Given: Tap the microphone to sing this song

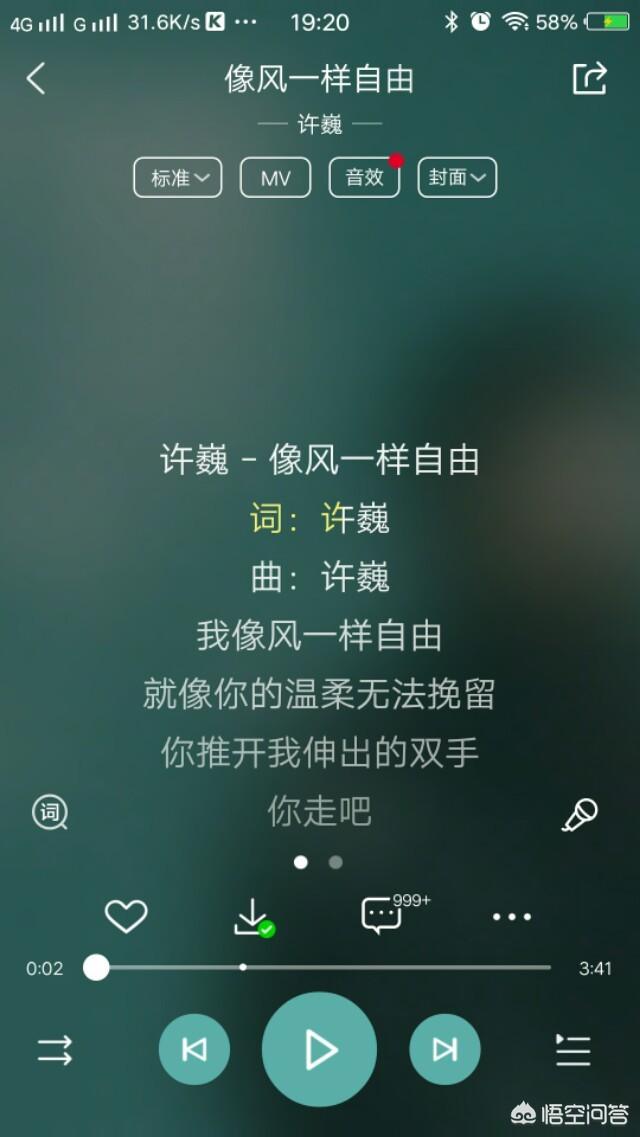Looking at the screenshot, I should (579, 815).
